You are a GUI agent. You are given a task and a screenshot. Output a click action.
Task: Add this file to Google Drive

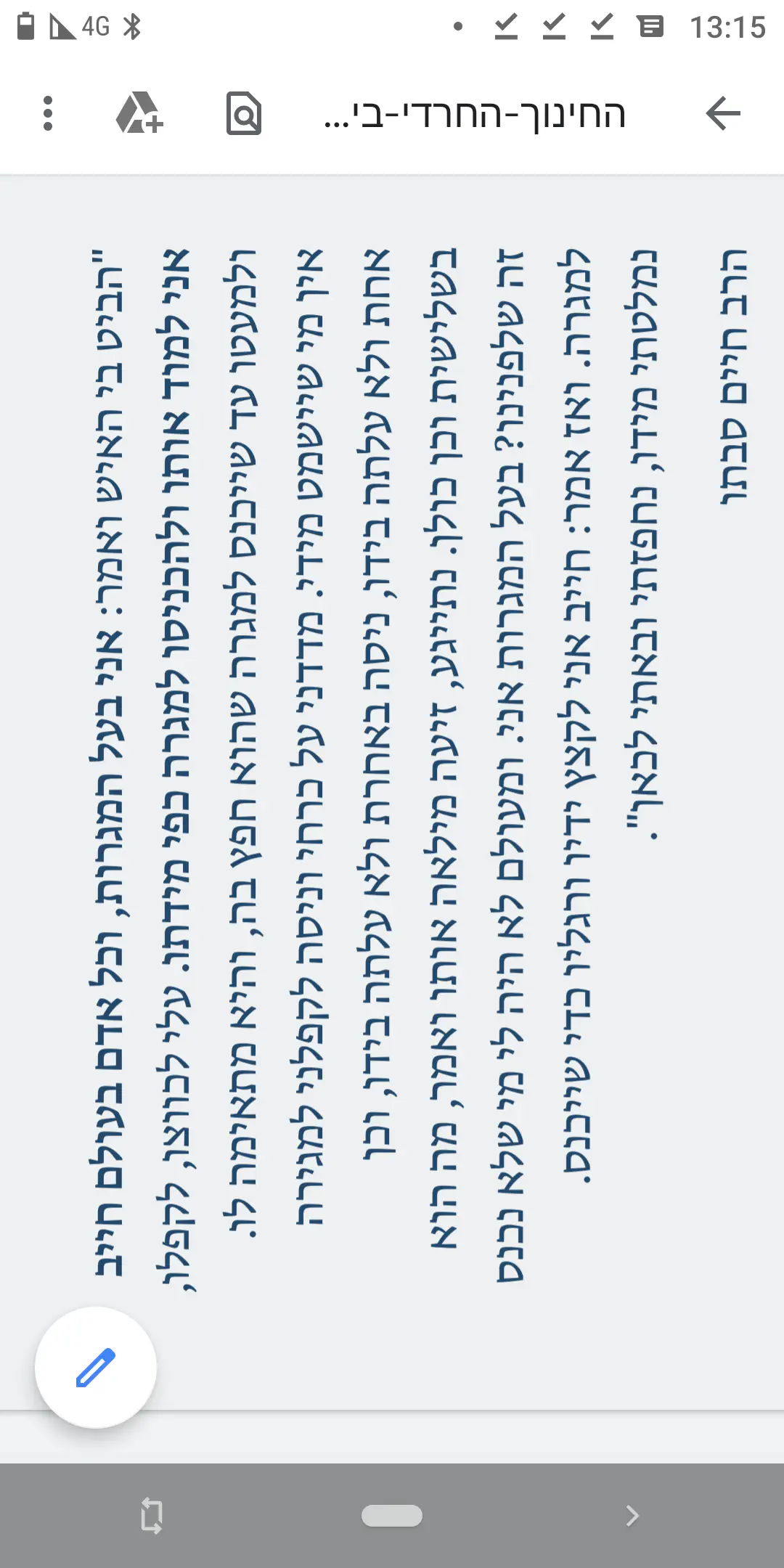139,113
